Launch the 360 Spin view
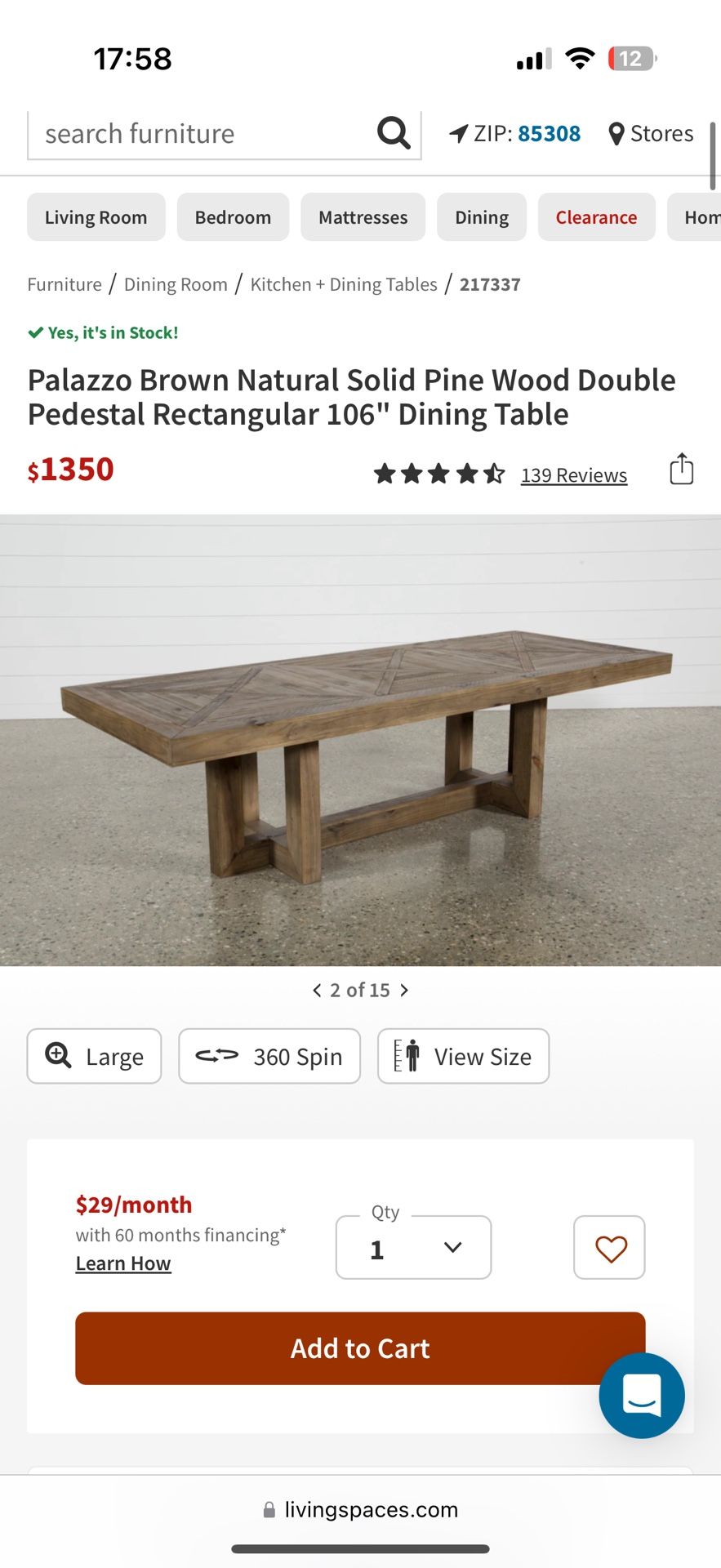 pos(269,1056)
